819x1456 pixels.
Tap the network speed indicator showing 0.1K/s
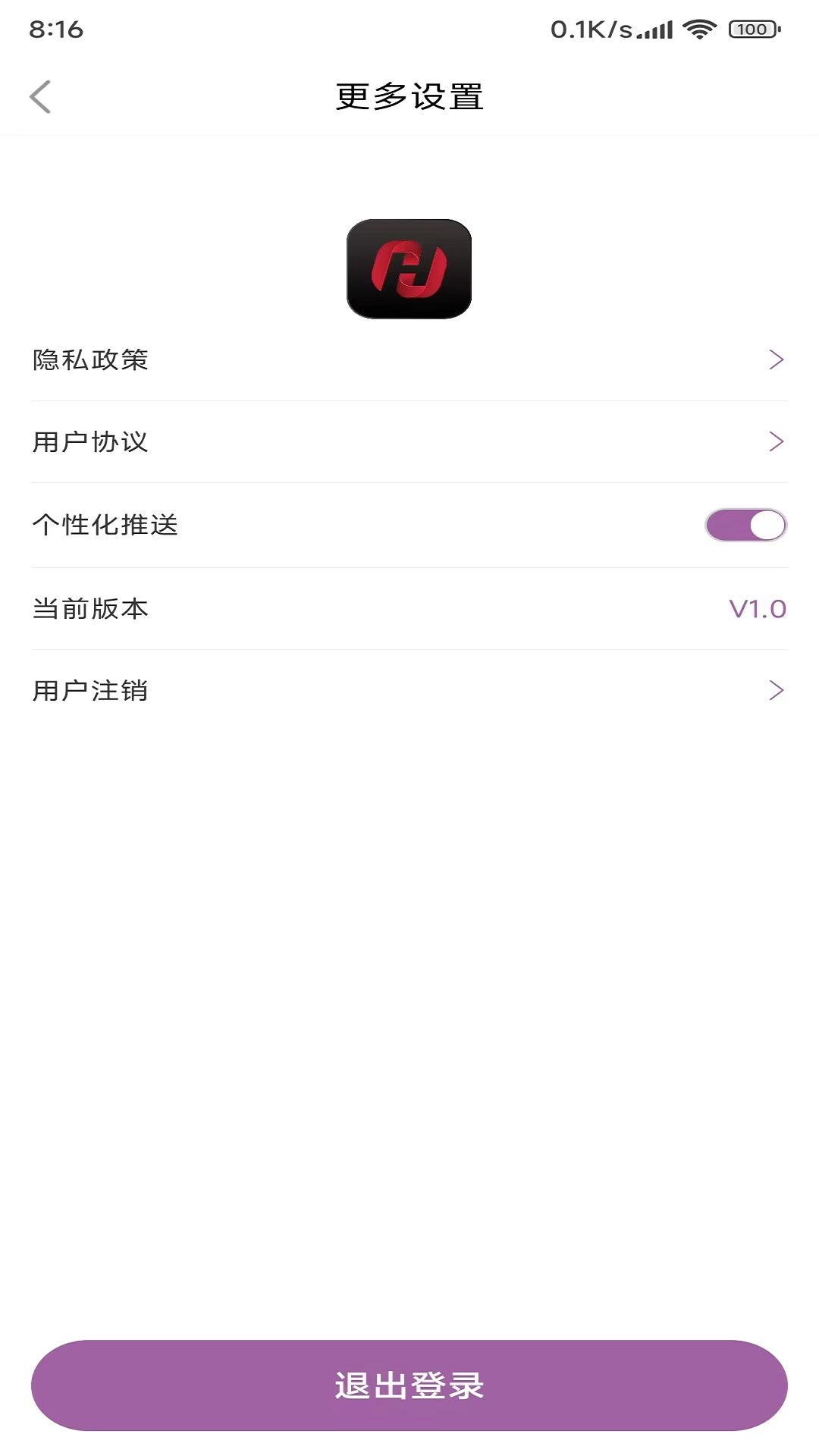coord(593,29)
